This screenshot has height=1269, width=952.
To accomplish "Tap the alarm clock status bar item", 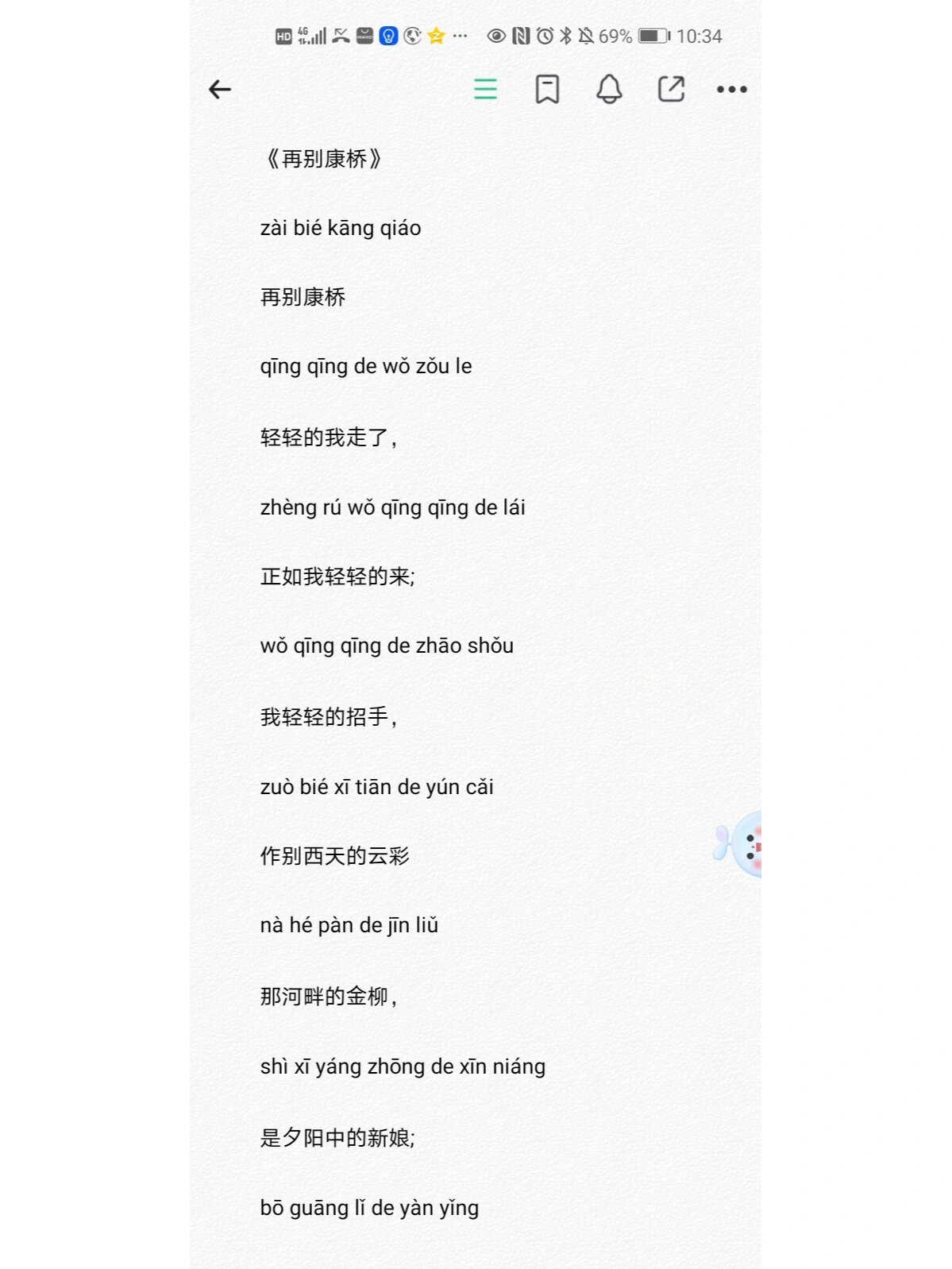I will tap(544, 37).
